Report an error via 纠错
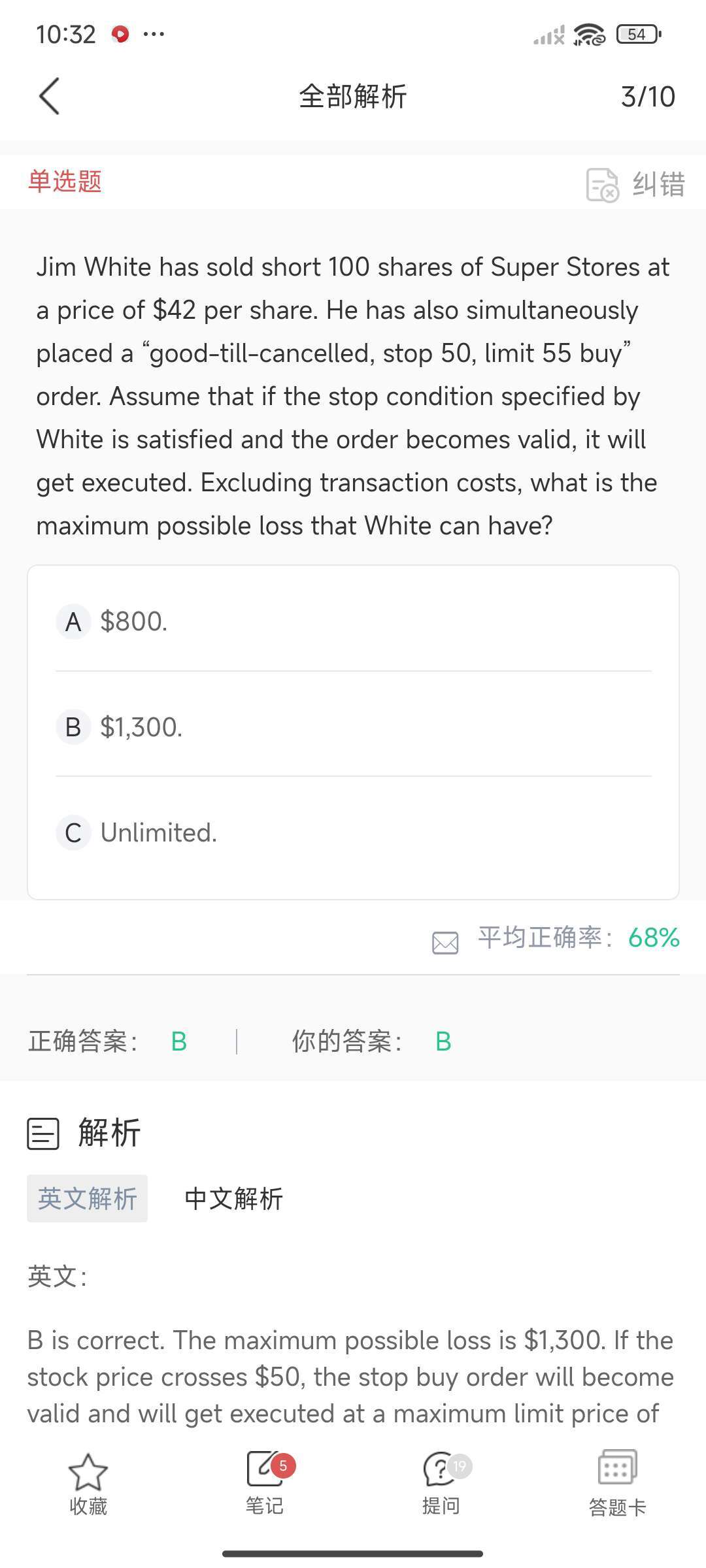 [x=635, y=184]
